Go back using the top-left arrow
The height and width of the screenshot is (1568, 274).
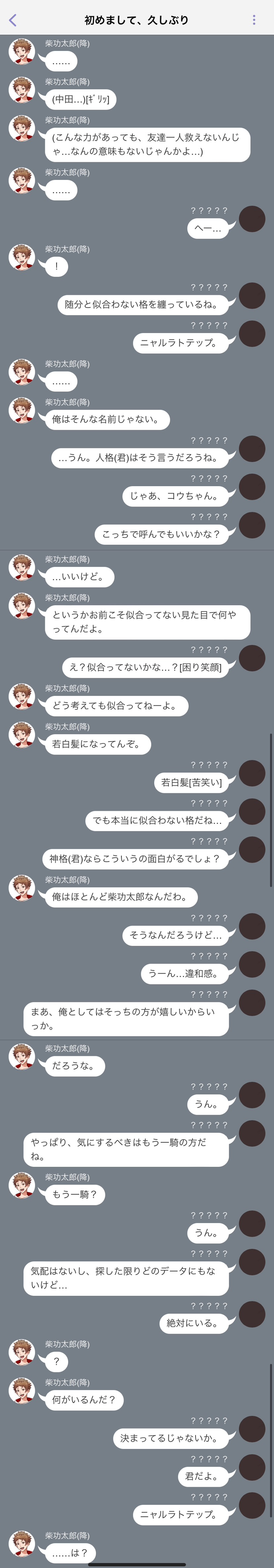(x=13, y=20)
